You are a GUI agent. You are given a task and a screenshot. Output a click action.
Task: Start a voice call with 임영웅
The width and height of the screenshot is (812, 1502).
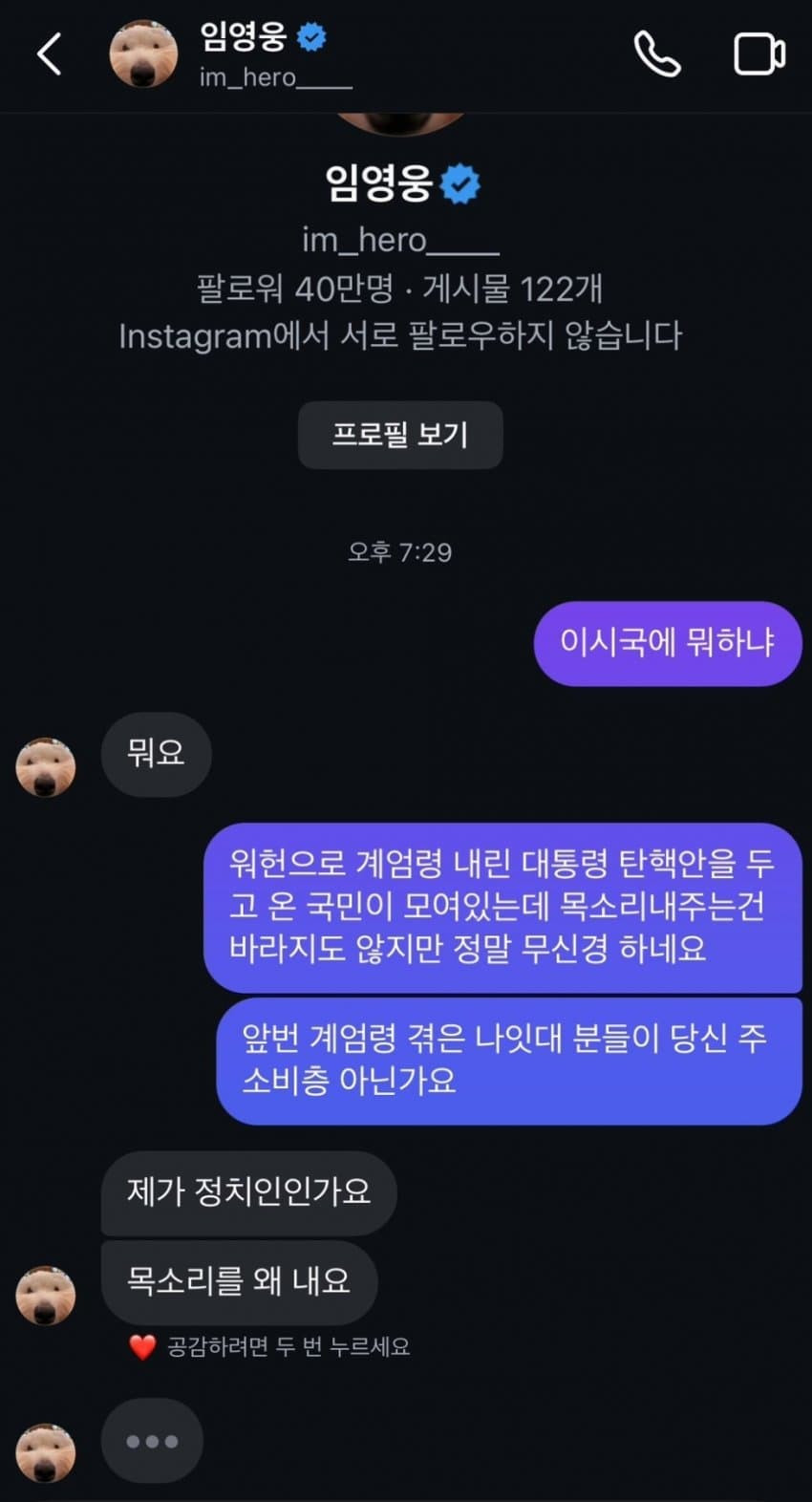[657, 54]
